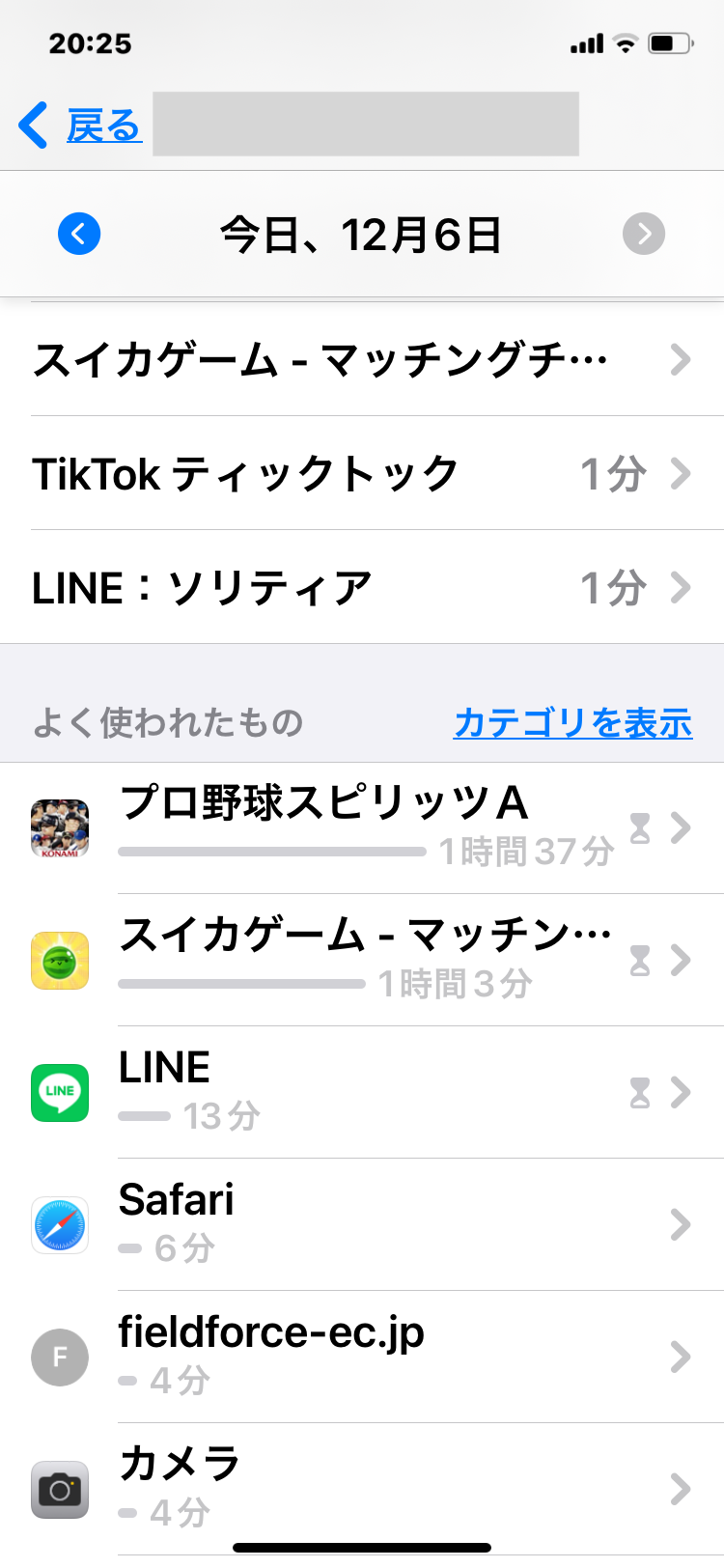
Task: Open LINE usage details showing 13分
Action: tap(362, 1092)
